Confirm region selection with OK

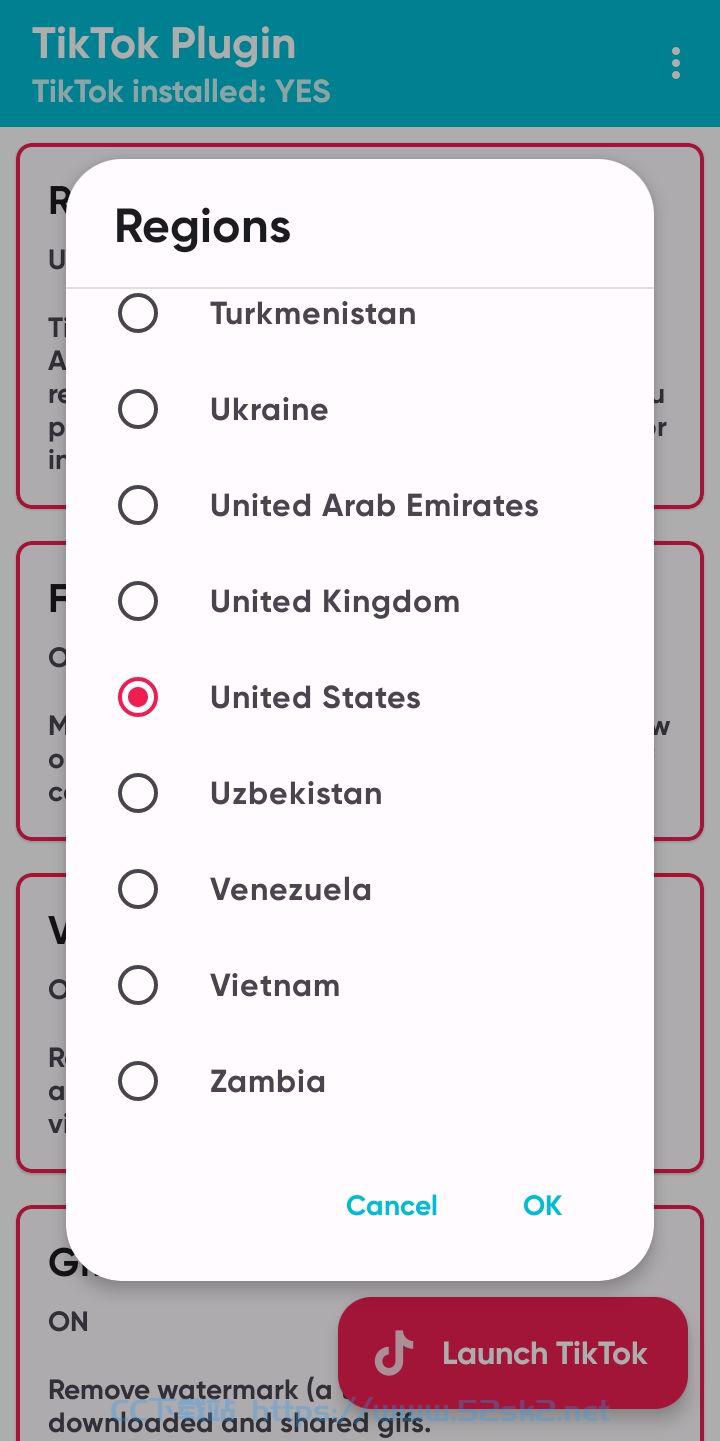point(543,1205)
